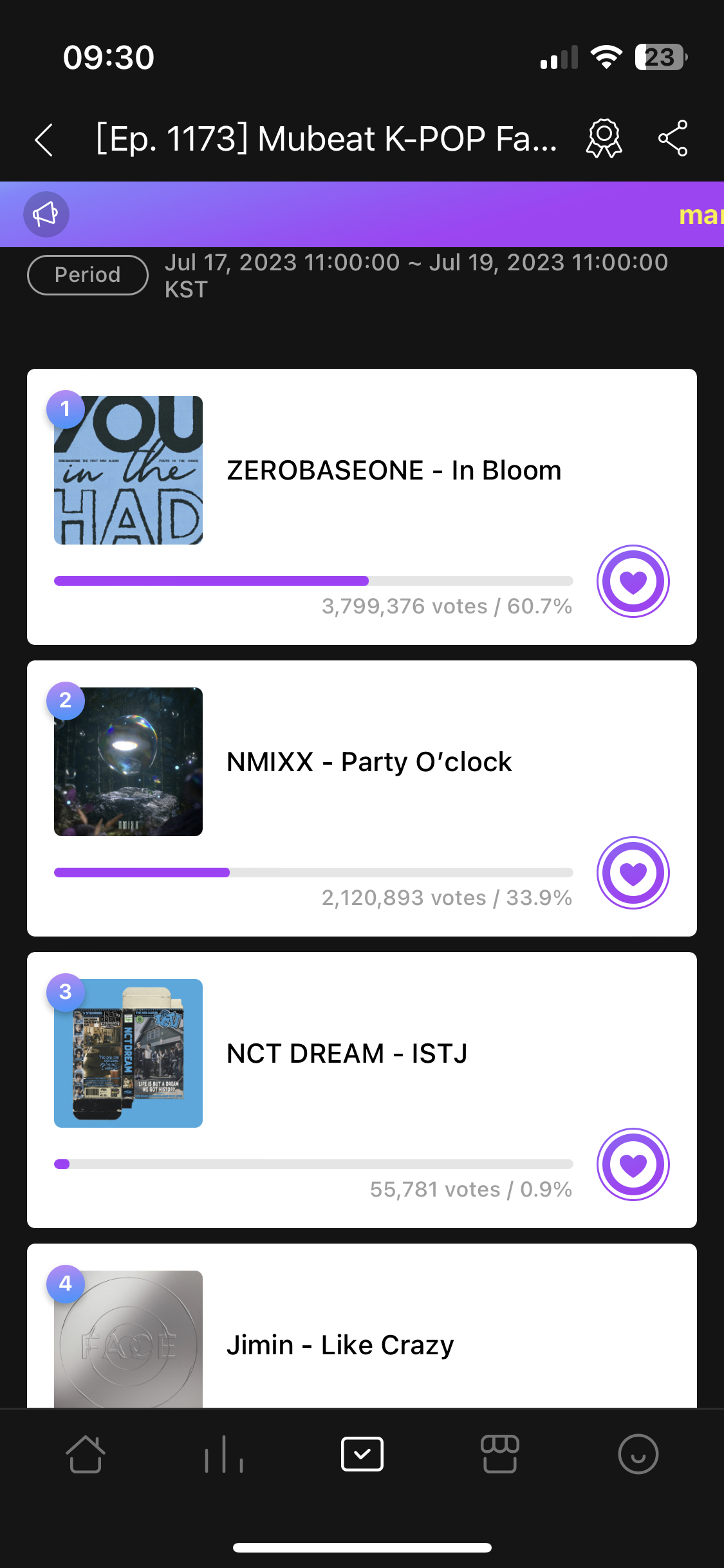The image size is (724, 1568).
Task: Switch to the chart bars tab
Action: point(223,1454)
